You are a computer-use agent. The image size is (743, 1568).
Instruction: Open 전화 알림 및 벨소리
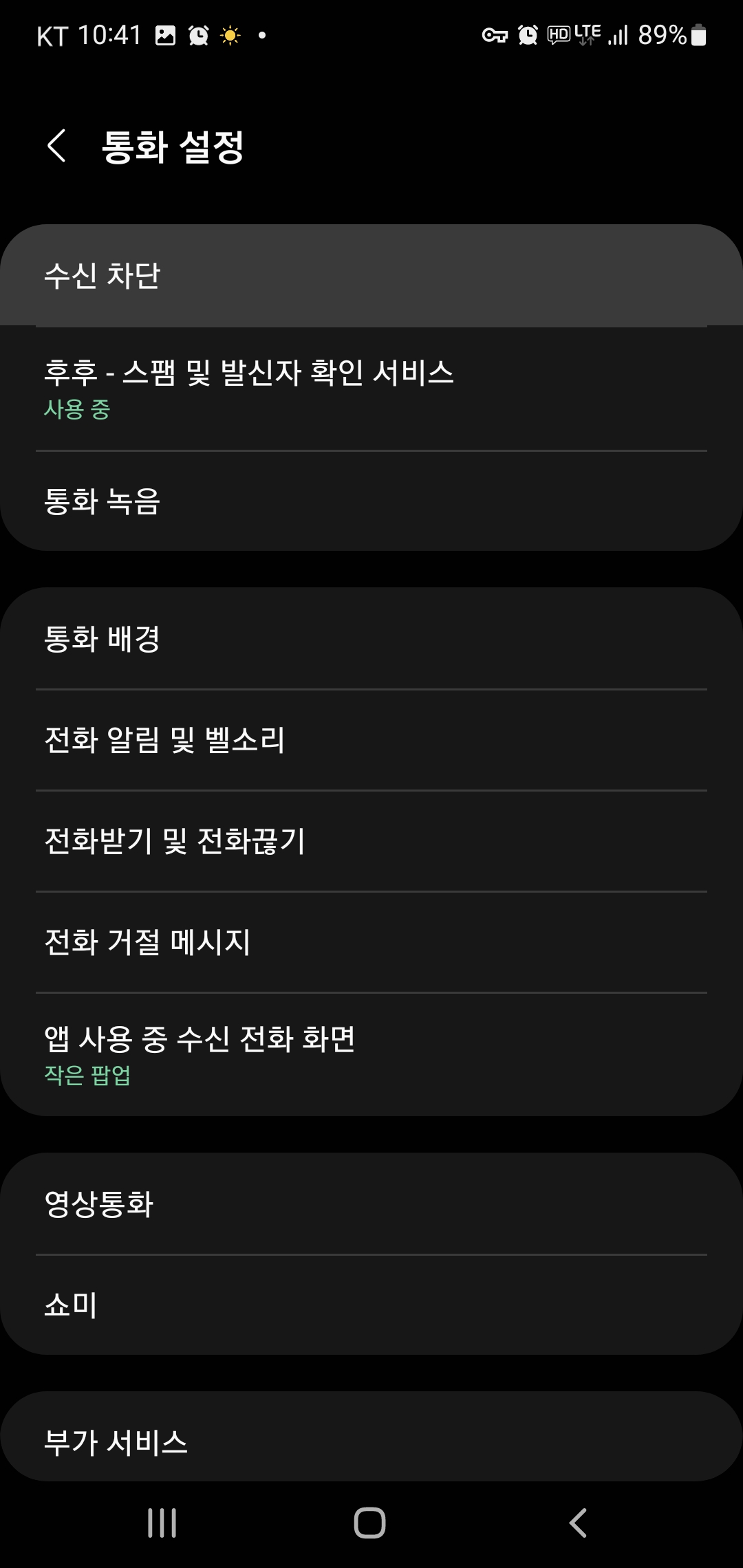coord(371,740)
